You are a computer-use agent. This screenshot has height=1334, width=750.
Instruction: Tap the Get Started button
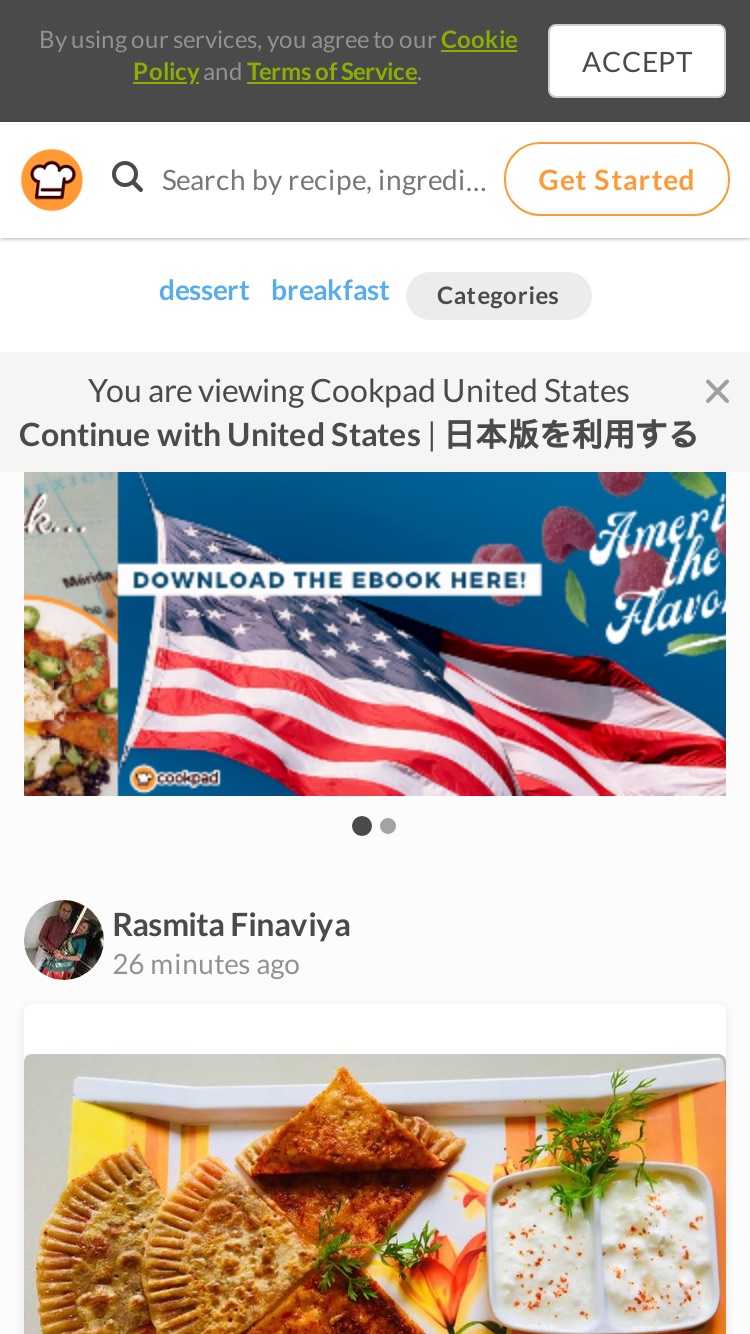click(x=616, y=179)
